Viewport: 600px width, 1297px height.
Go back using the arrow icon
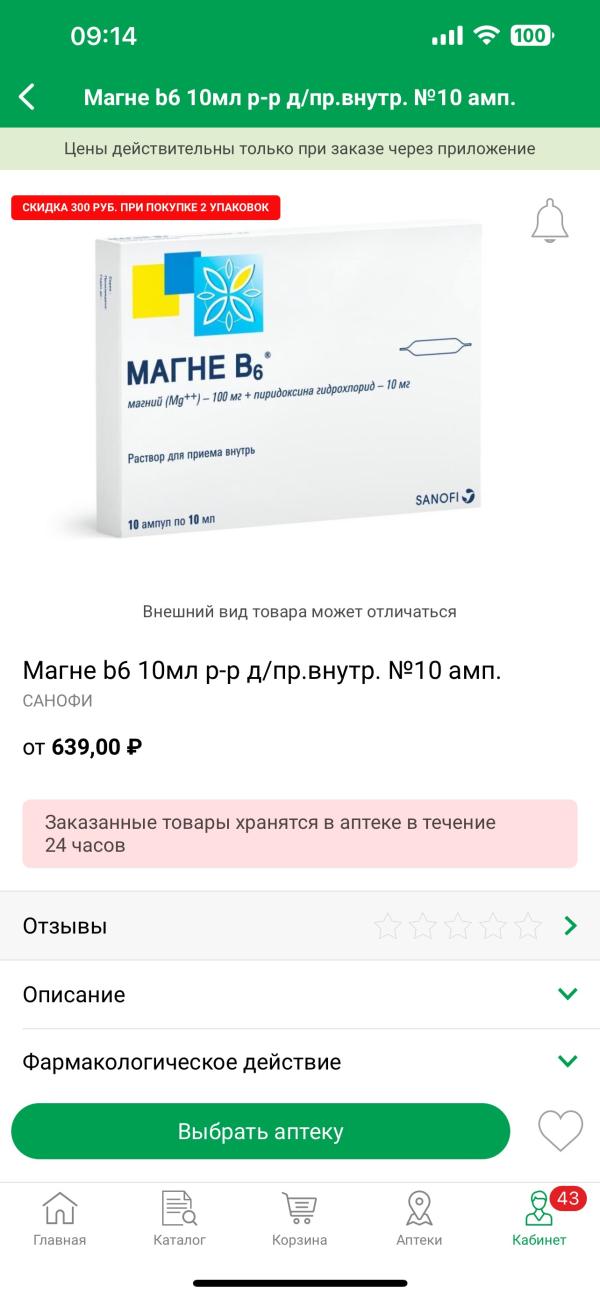point(27,97)
